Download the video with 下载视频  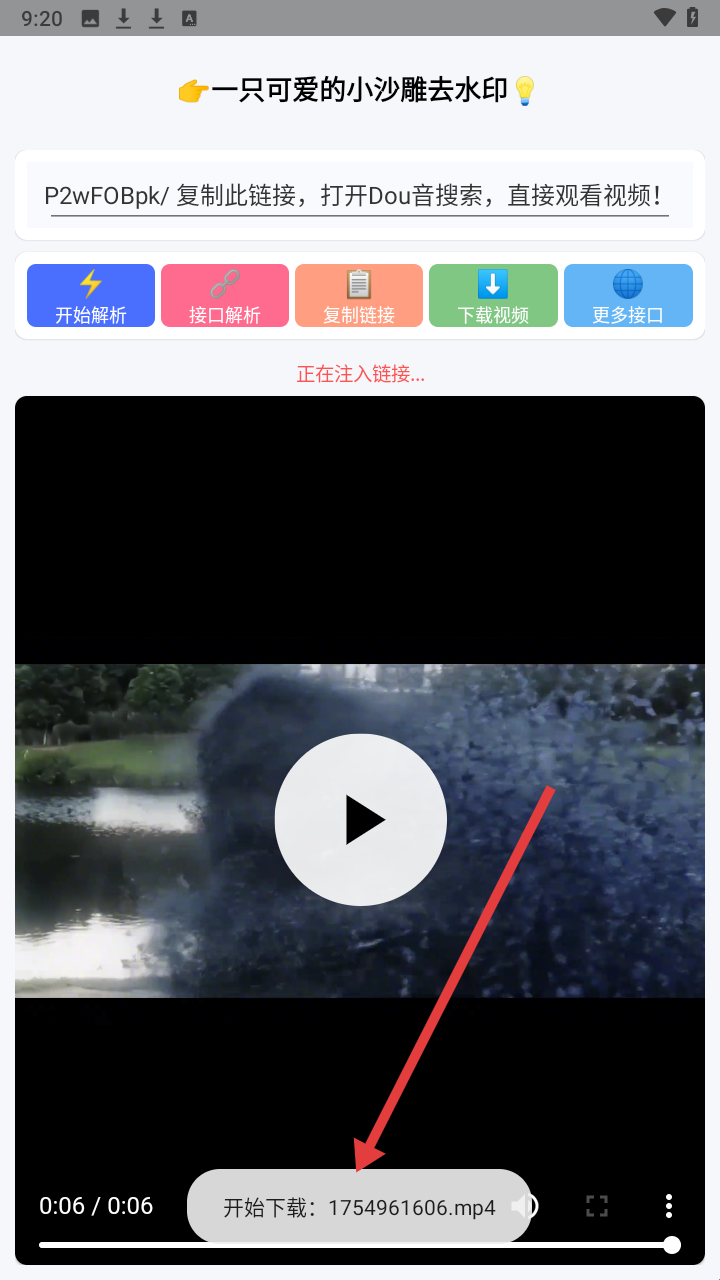[x=493, y=296]
